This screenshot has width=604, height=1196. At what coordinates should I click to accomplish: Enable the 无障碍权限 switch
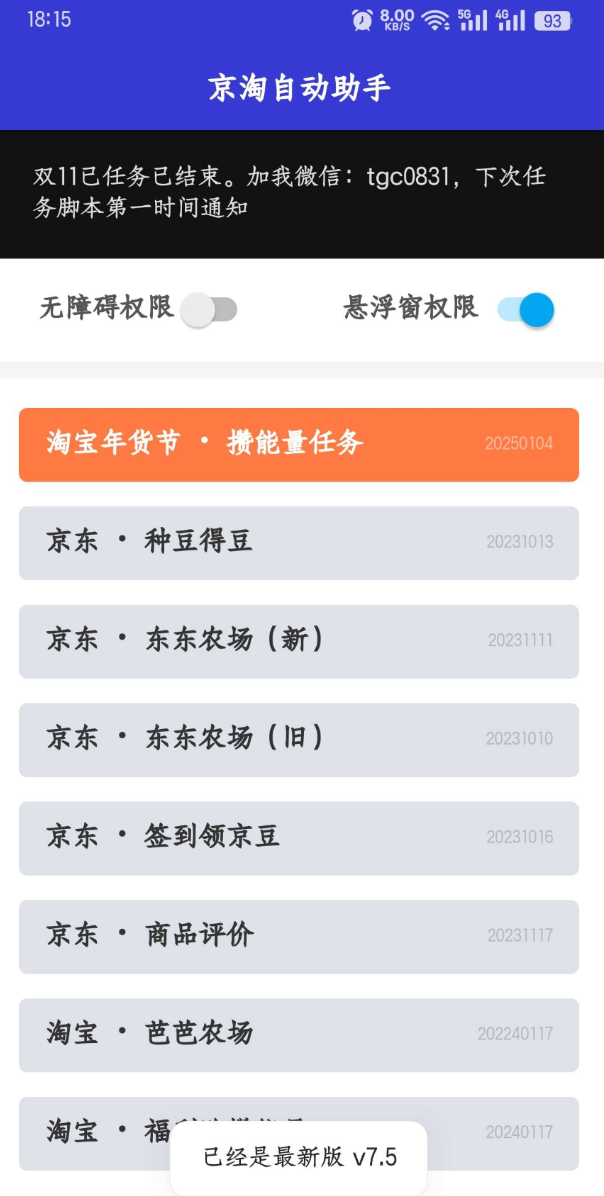point(209,309)
